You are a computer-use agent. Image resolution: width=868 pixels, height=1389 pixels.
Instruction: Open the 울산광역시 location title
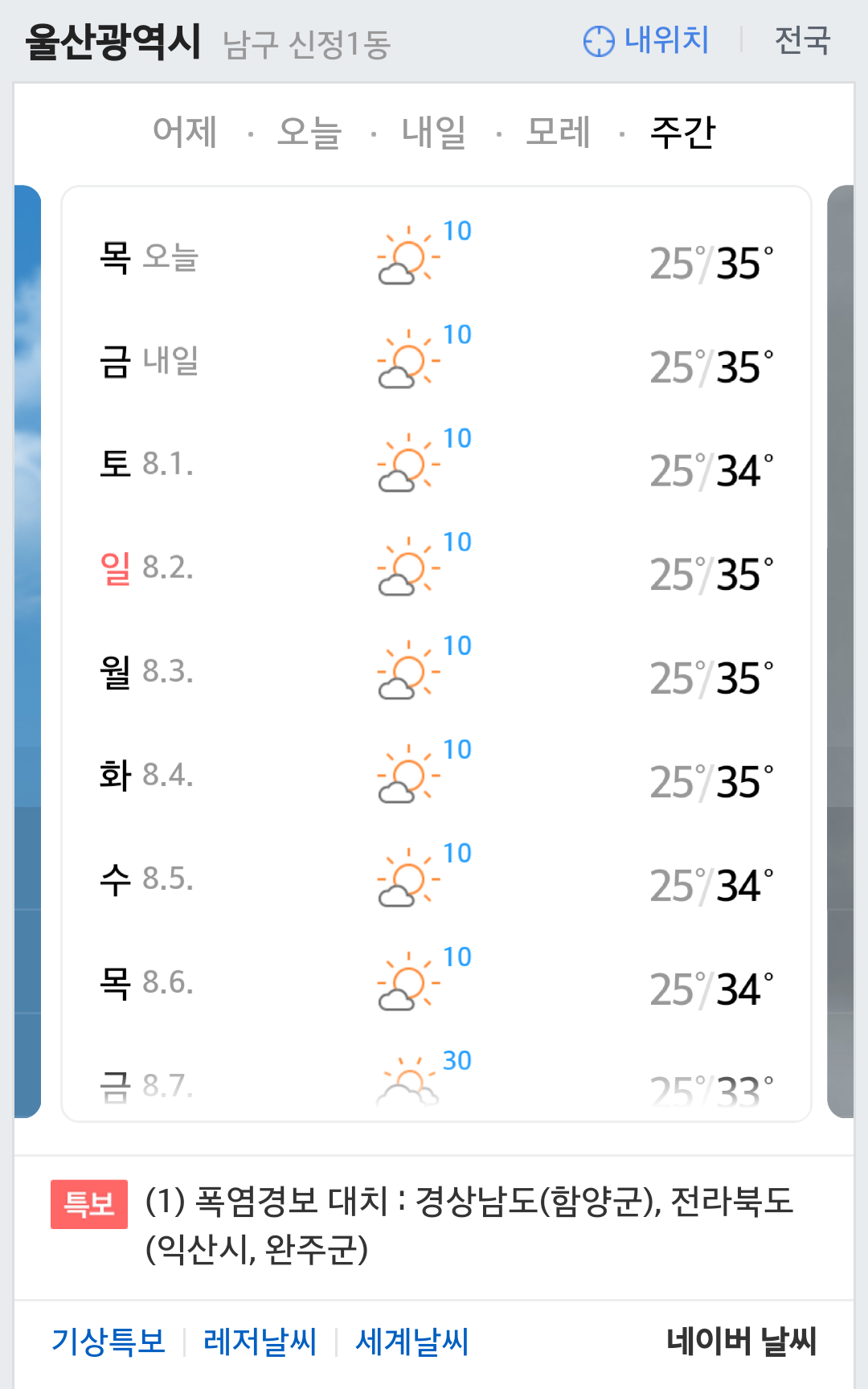tap(113, 42)
